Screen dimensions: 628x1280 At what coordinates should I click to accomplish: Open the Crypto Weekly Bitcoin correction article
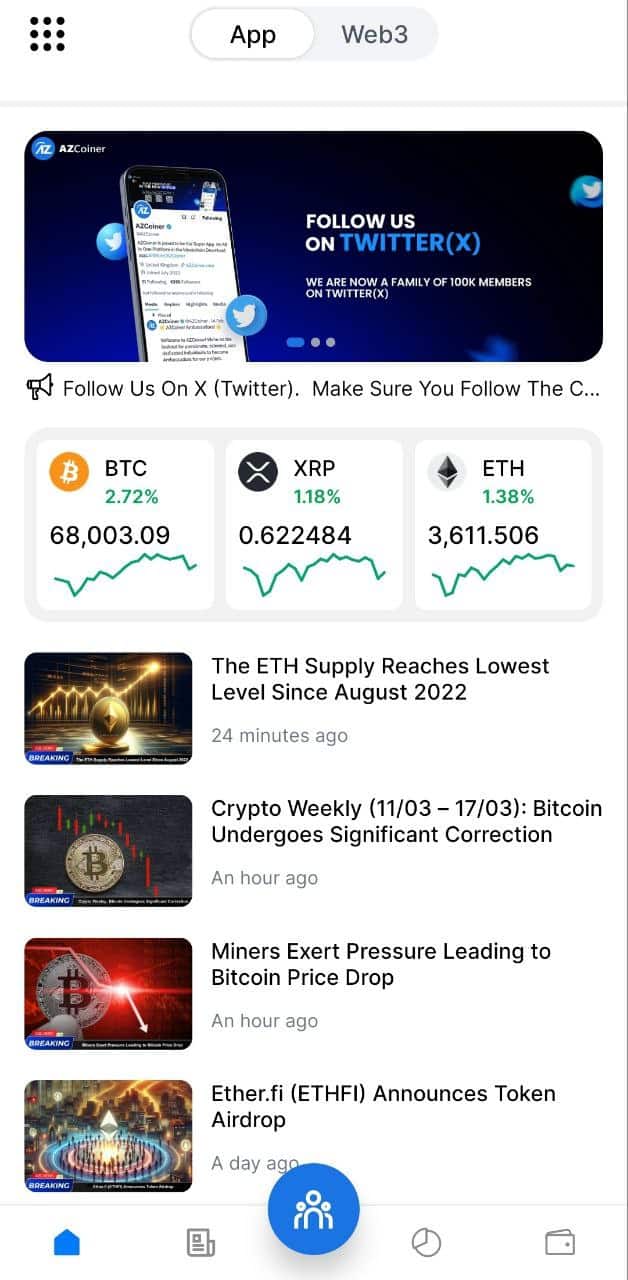pyautogui.click(x=406, y=822)
